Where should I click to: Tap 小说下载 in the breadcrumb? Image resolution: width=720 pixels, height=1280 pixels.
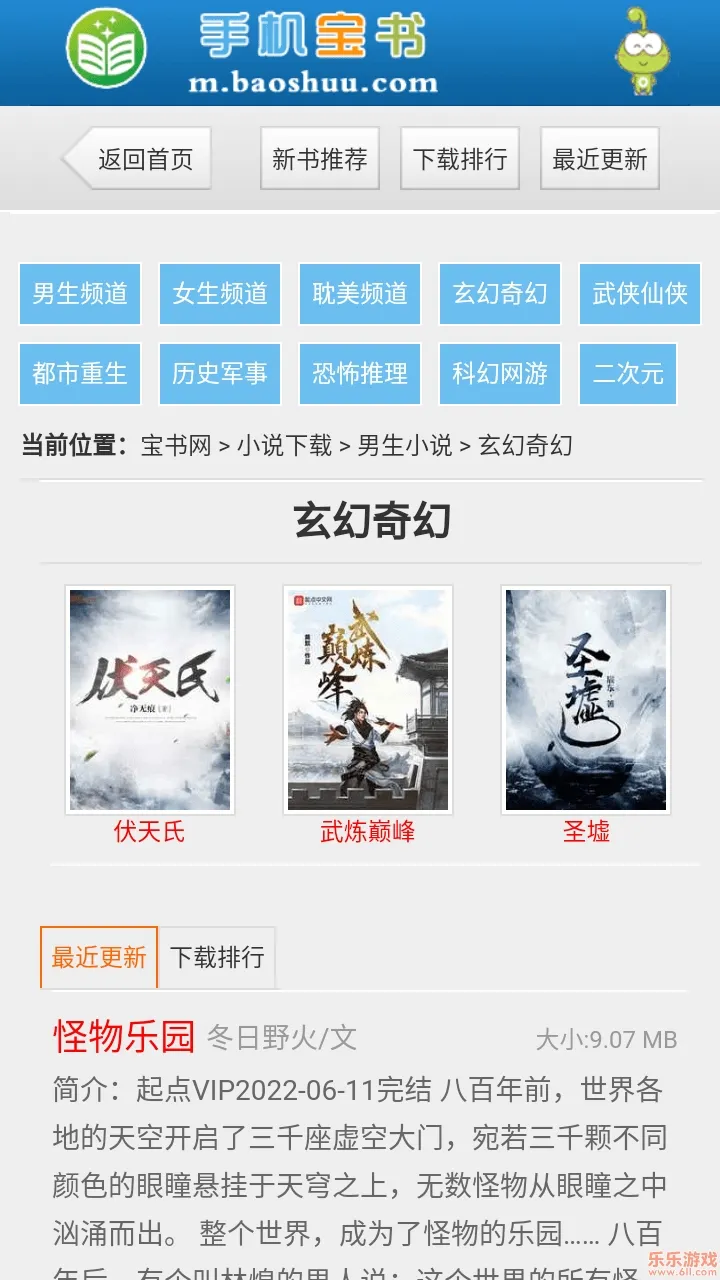pos(284,446)
